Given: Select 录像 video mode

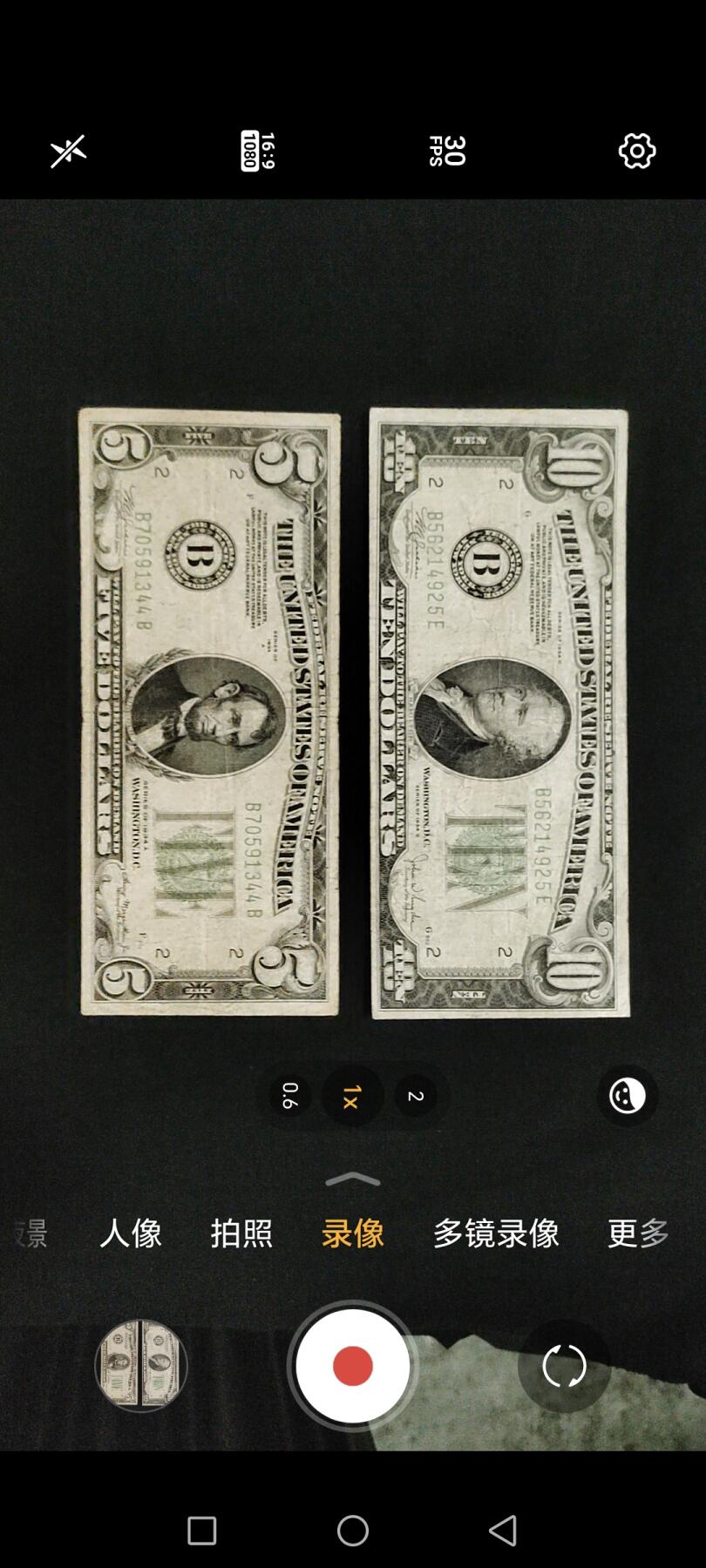Looking at the screenshot, I should (352, 1233).
